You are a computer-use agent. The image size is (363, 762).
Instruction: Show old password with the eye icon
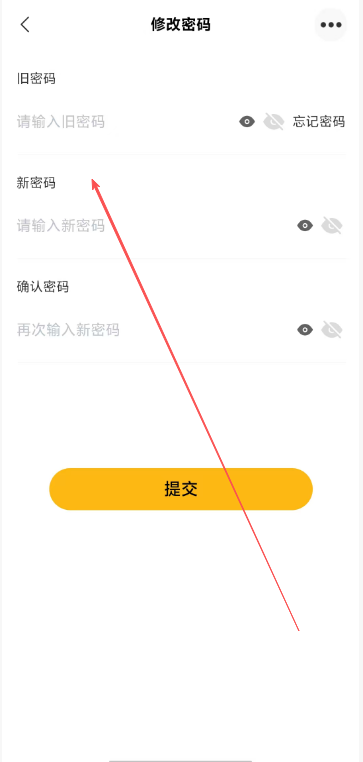[247, 121]
